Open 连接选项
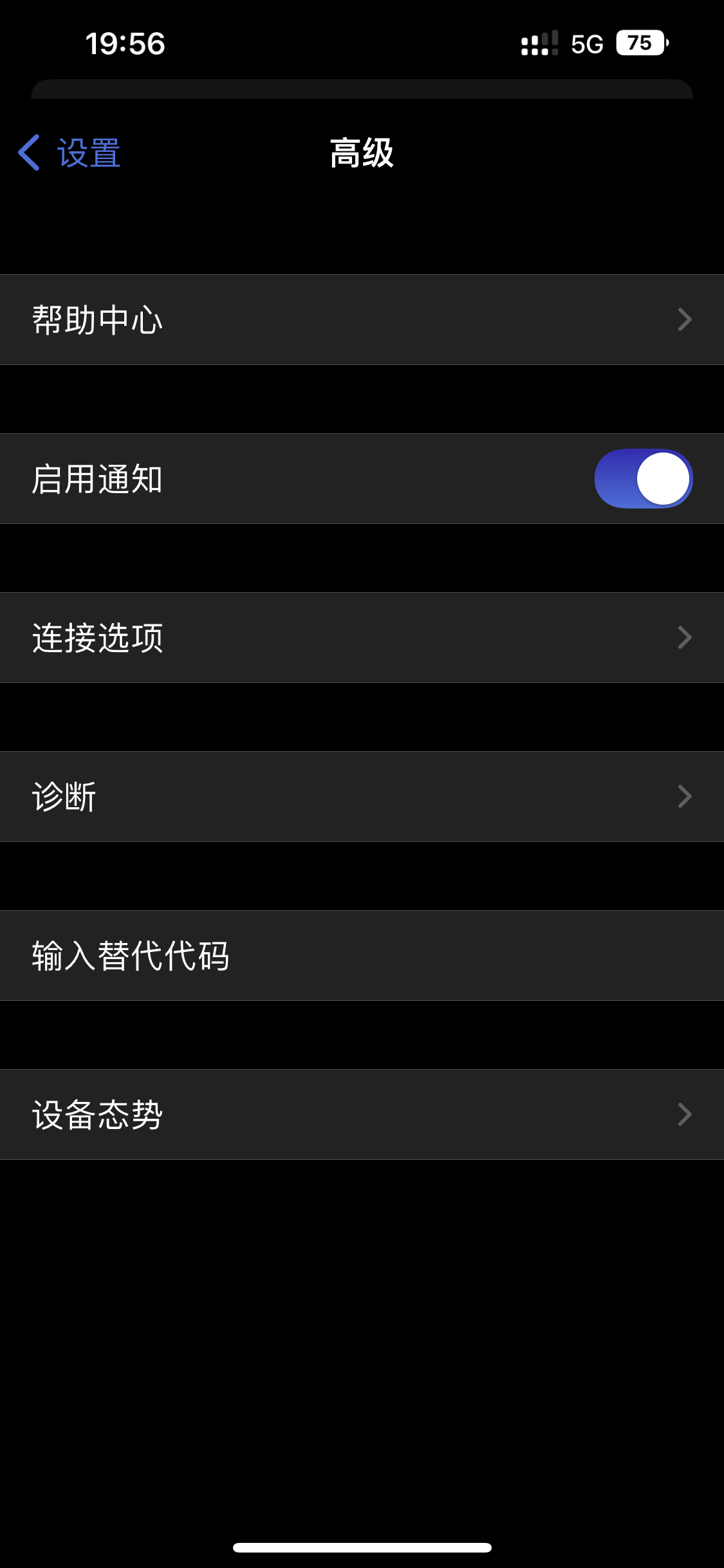This screenshot has width=724, height=1568. [362, 638]
